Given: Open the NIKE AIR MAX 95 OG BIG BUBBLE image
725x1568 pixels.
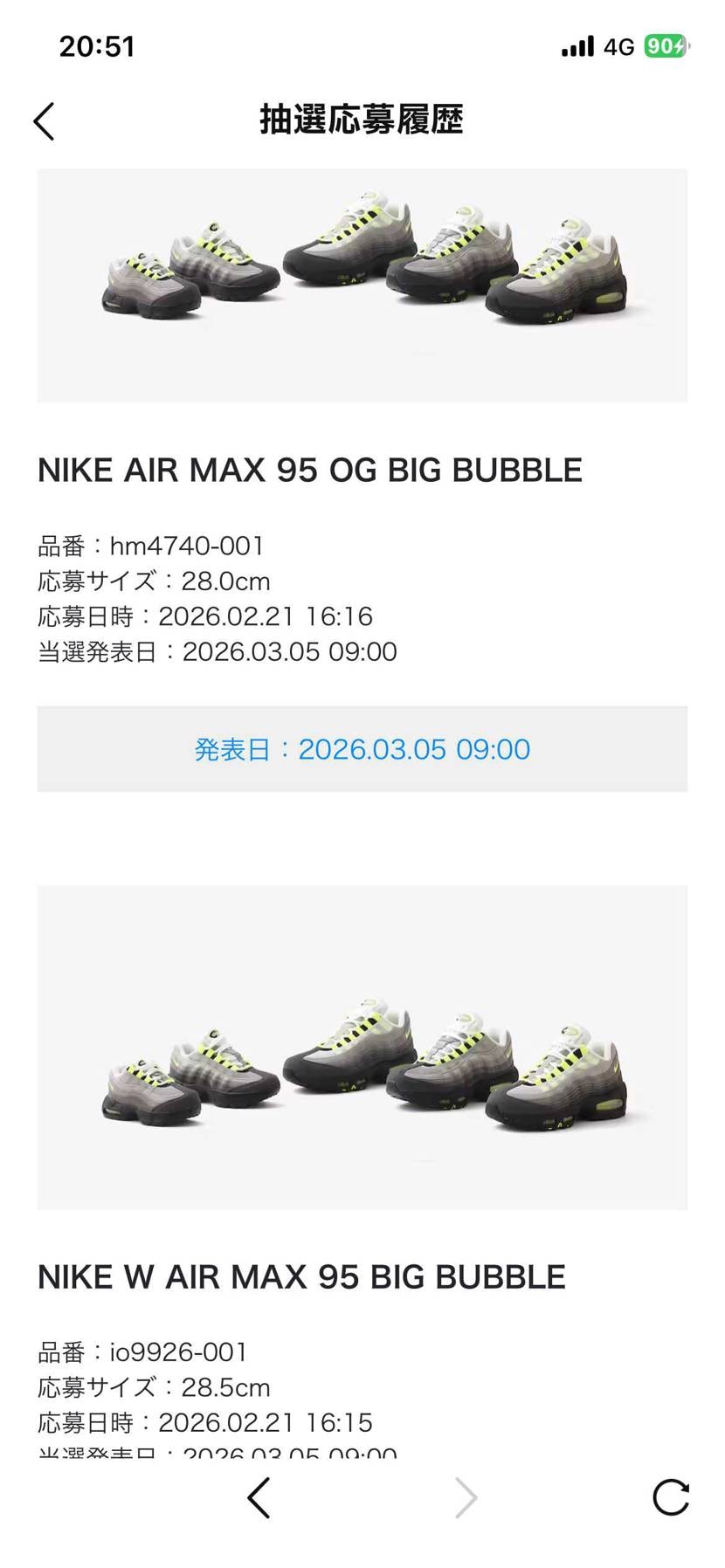Looking at the screenshot, I should pyautogui.click(x=362, y=285).
